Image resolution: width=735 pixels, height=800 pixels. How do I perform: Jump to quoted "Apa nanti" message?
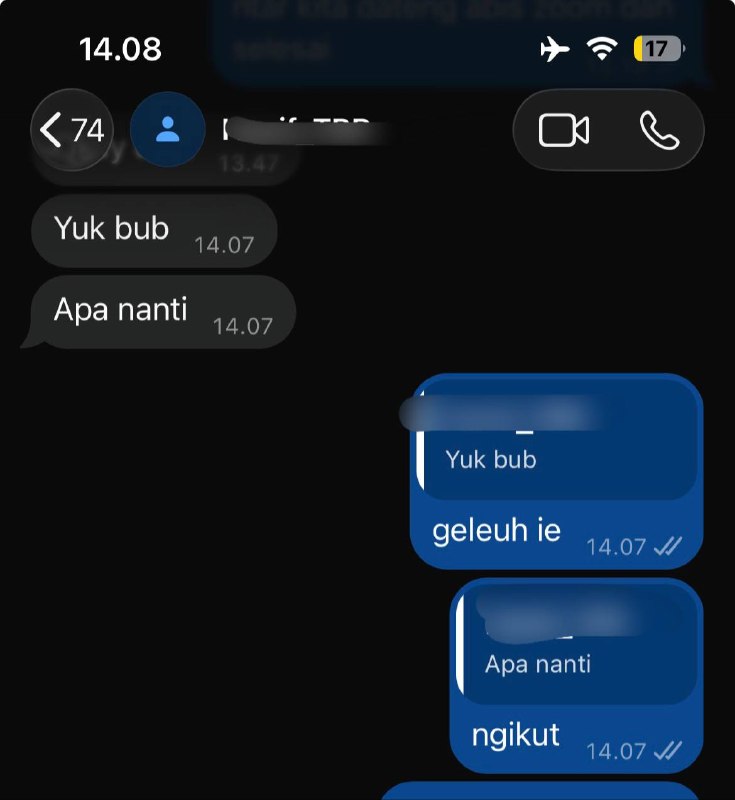(x=577, y=646)
